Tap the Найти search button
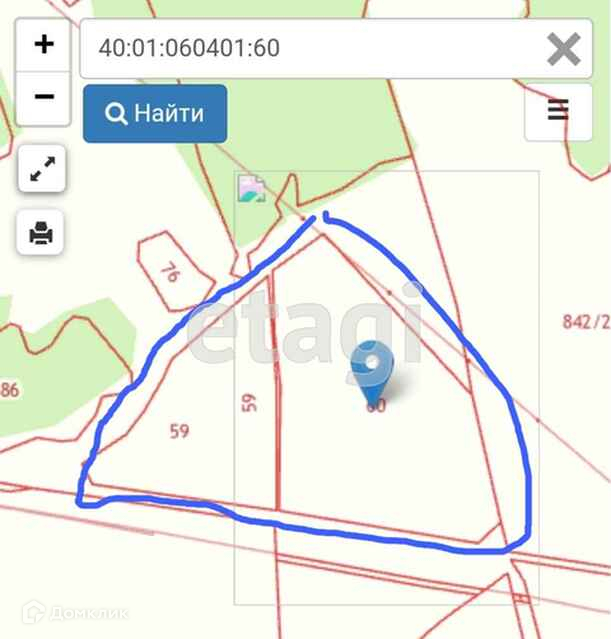The width and height of the screenshot is (611, 639). click(155, 113)
